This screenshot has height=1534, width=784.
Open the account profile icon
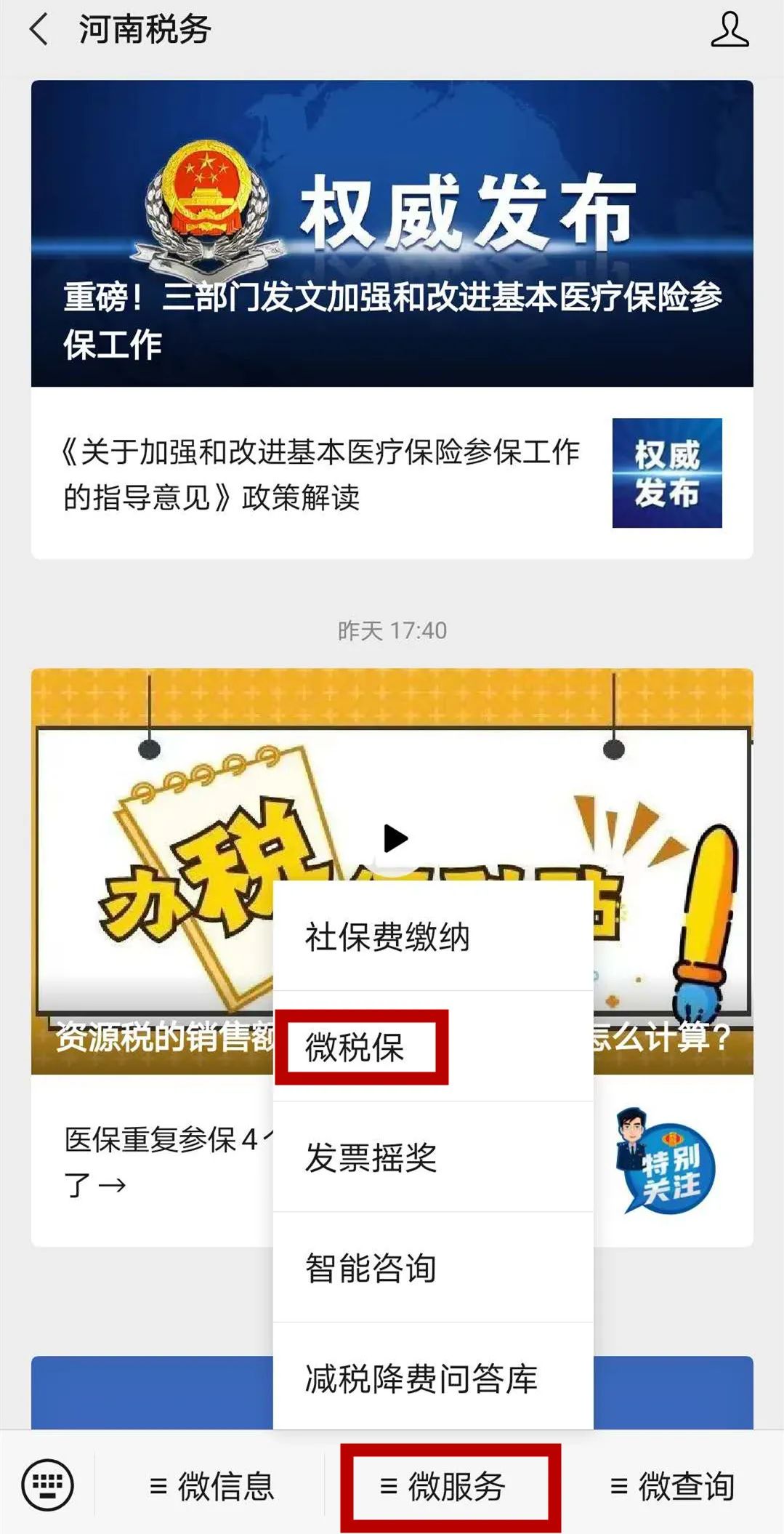pyautogui.click(x=729, y=31)
